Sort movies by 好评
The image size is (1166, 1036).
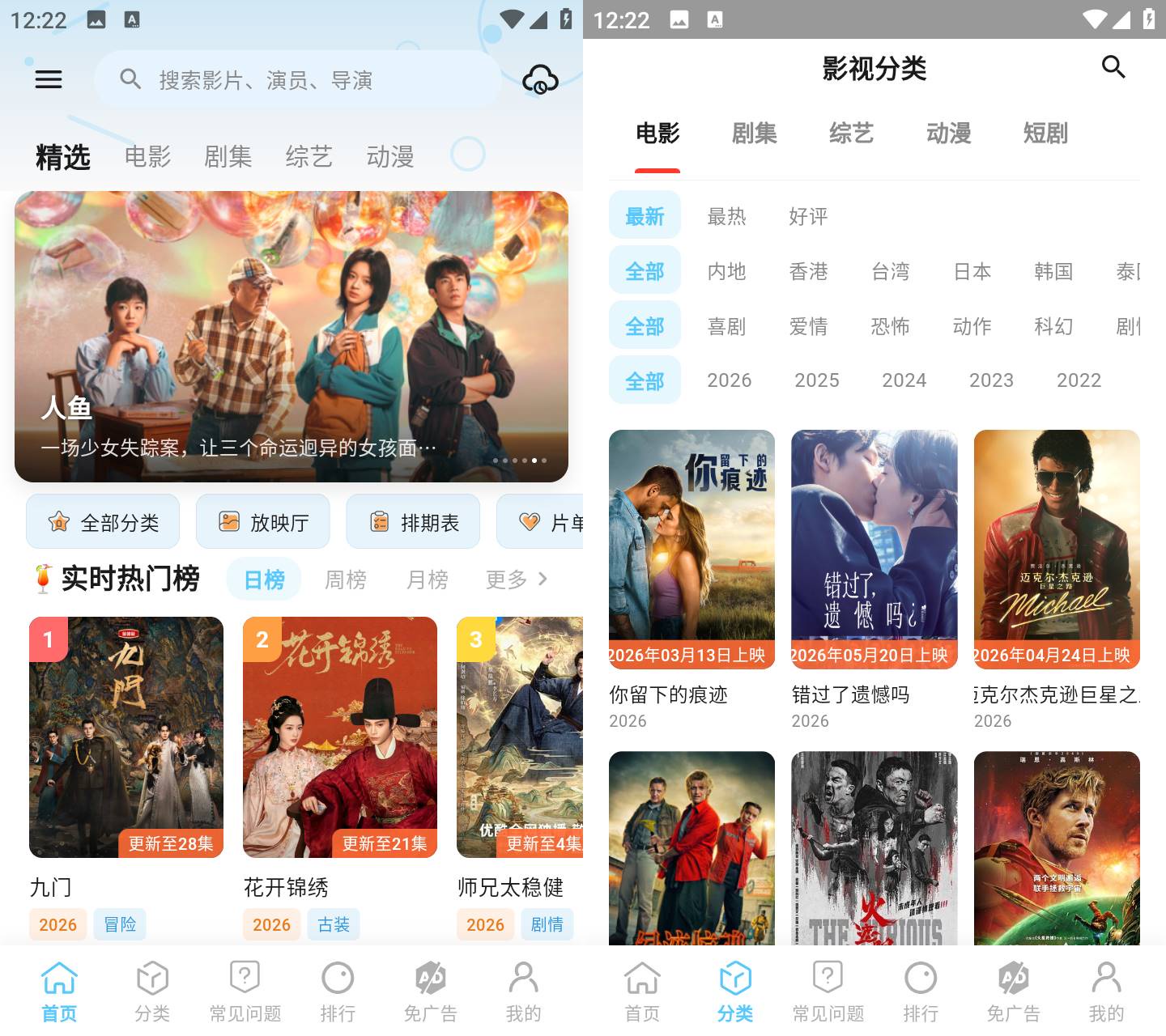tap(808, 216)
